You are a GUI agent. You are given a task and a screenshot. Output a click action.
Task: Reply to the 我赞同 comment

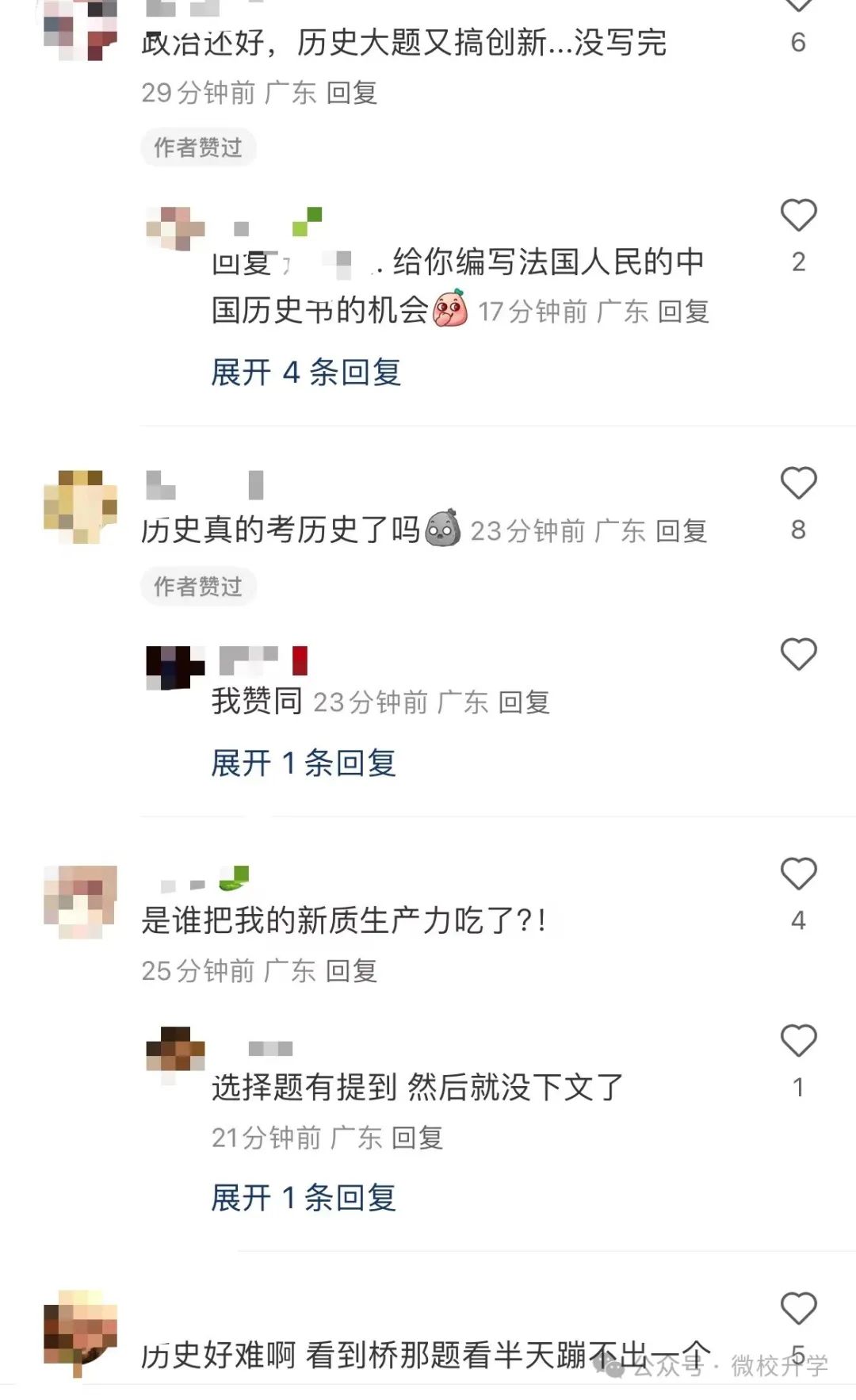click(524, 702)
